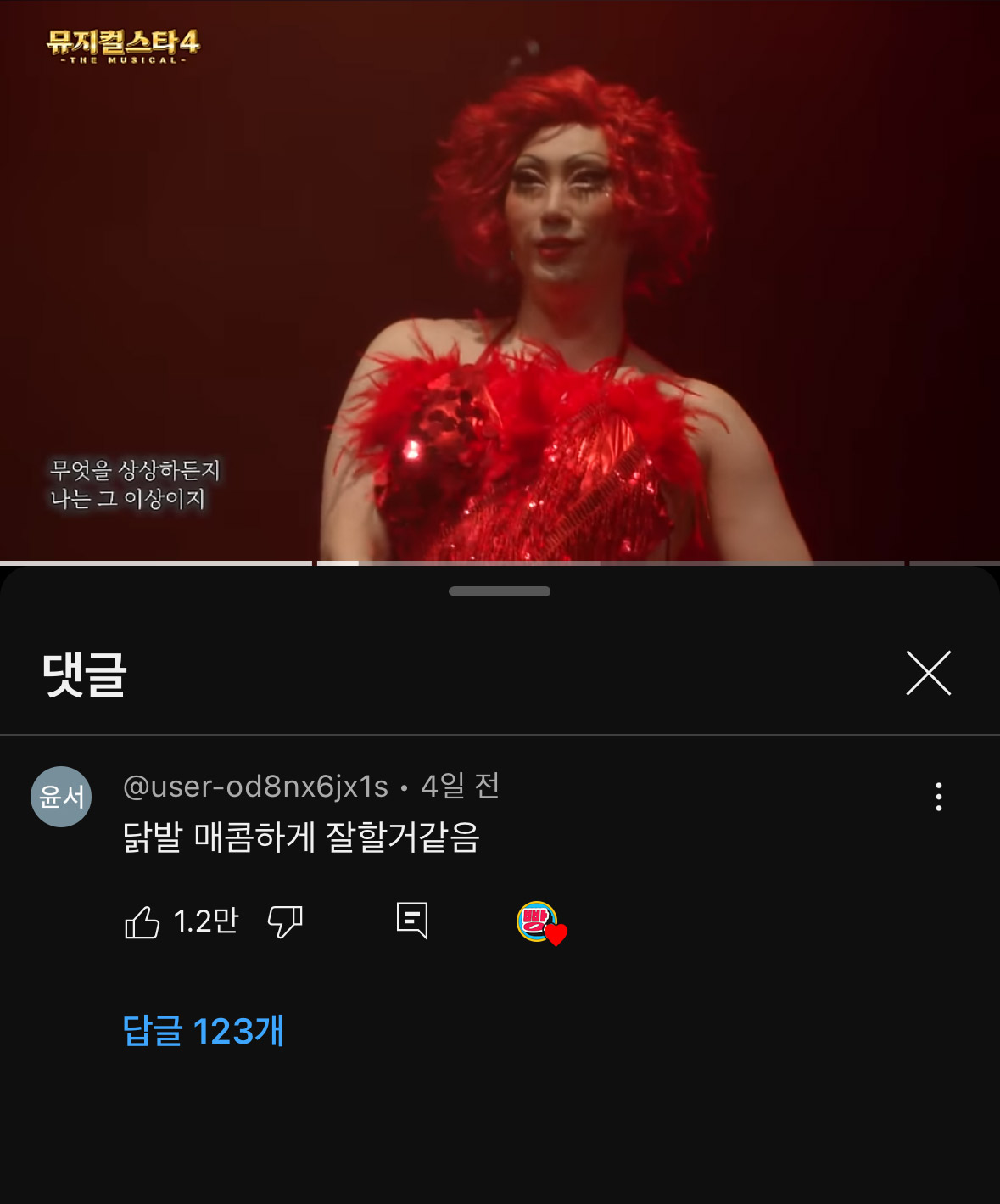Open a reply box via the speech bubble icon
This screenshot has height=1204, width=1000.
coord(412,921)
